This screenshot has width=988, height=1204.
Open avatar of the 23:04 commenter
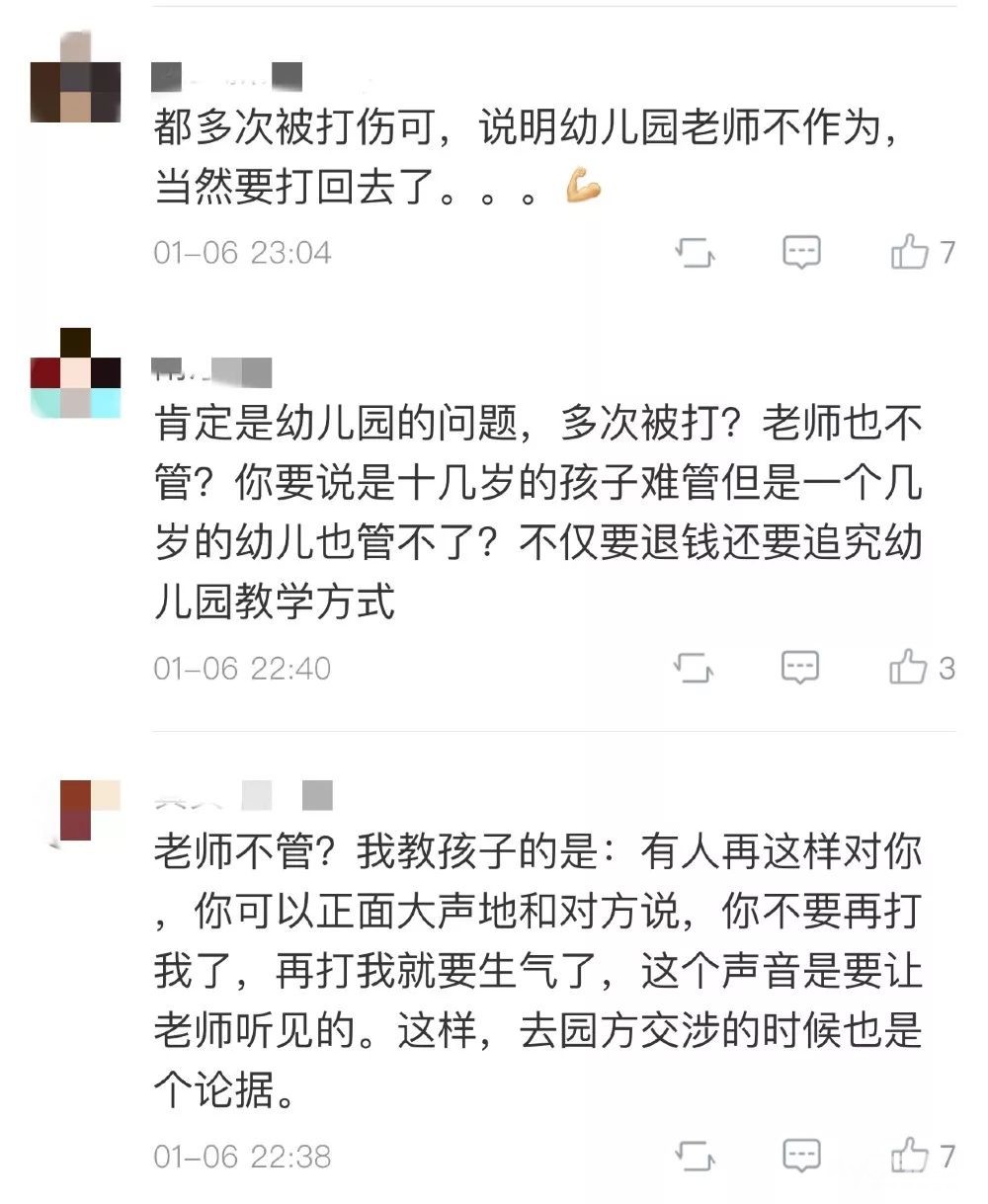tap(75, 92)
